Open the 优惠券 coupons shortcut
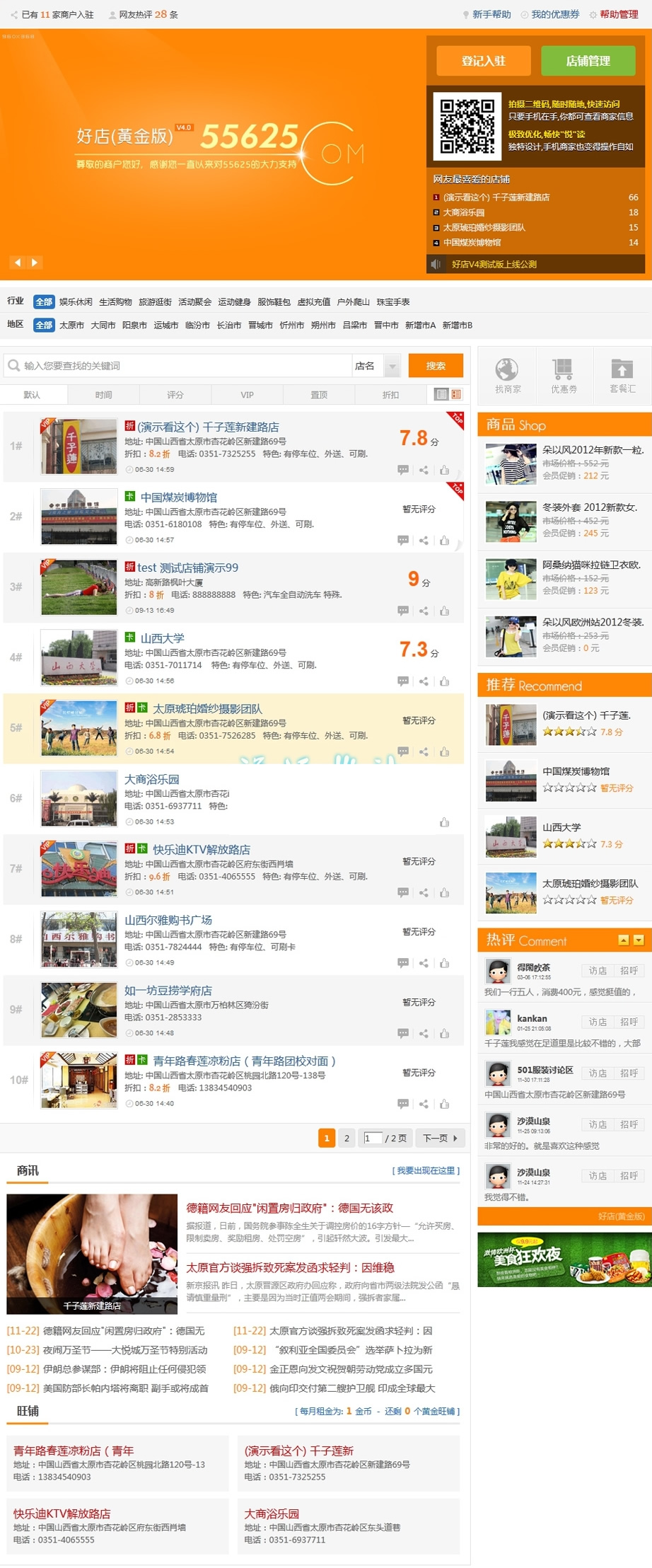This screenshot has height=1568, width=652. tap(564, 374)
